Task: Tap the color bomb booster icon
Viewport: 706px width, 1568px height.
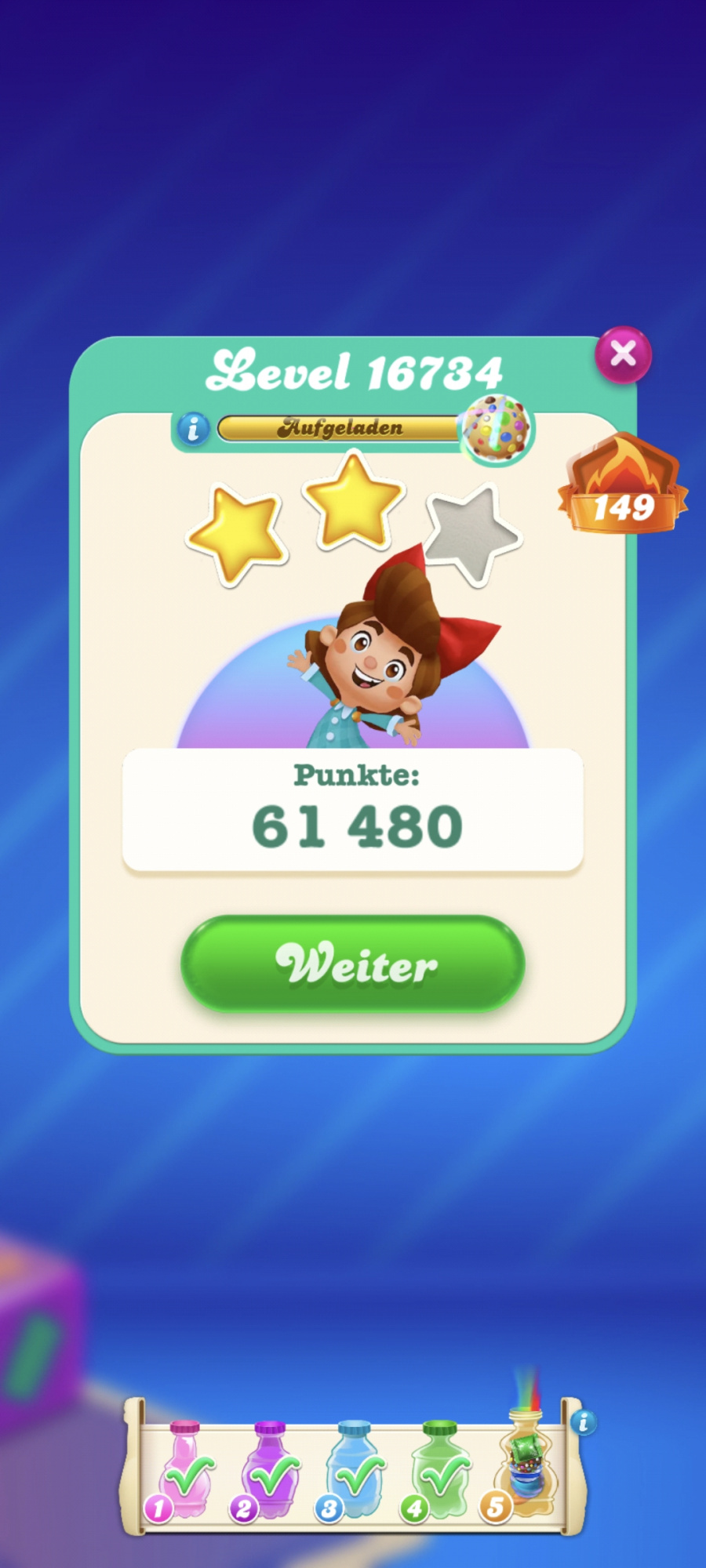Action: 497,429
